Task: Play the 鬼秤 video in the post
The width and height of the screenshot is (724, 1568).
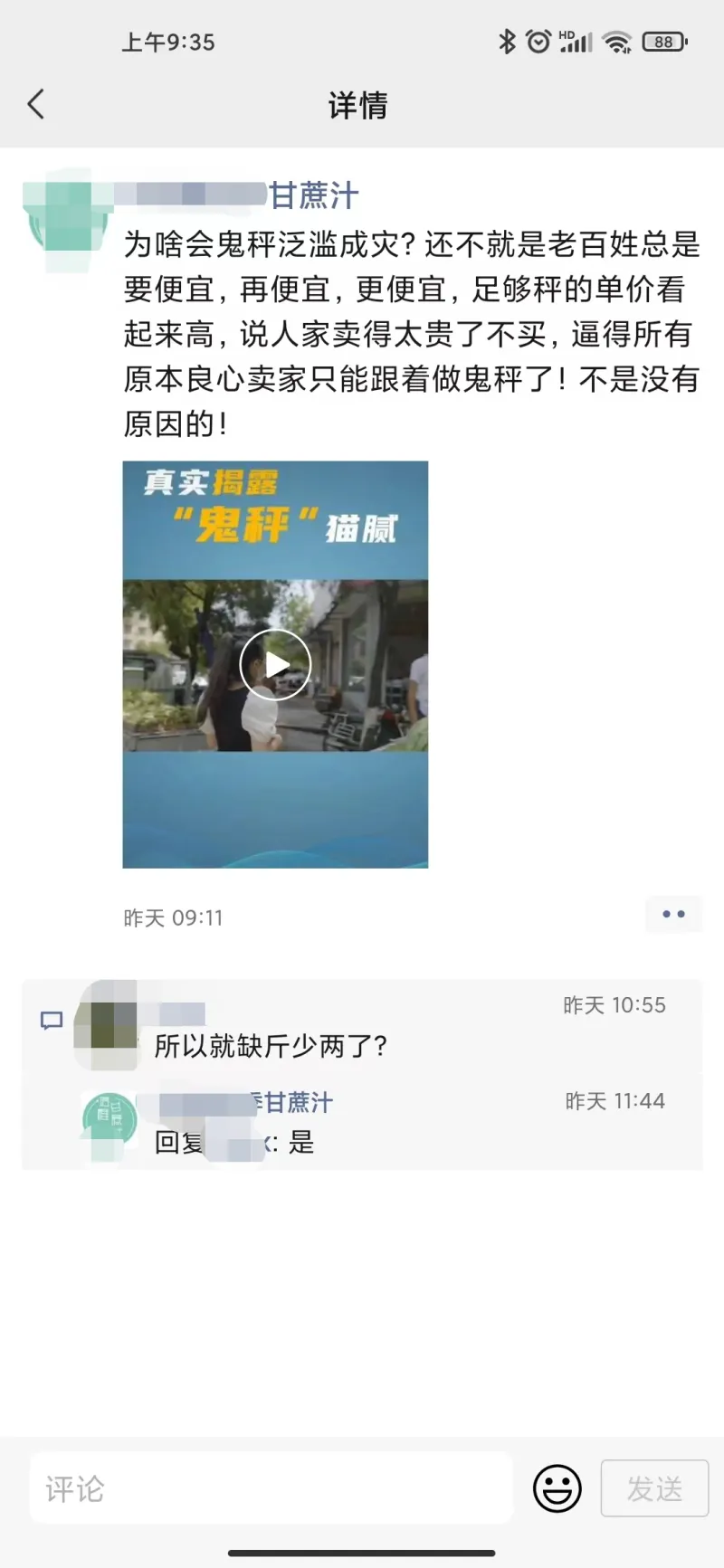Action: coord(275,665)
